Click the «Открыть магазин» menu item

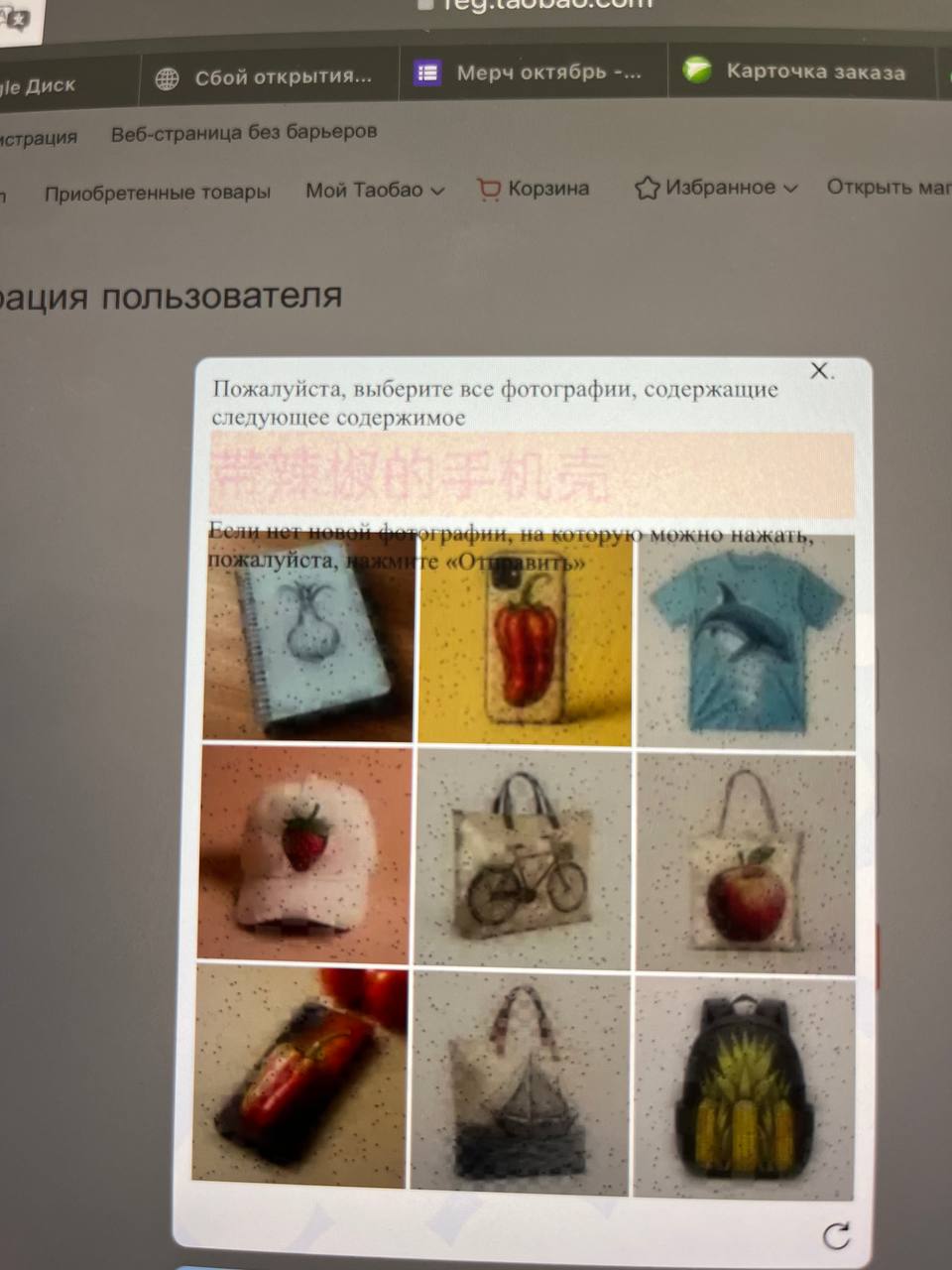[x=886, y=188]
